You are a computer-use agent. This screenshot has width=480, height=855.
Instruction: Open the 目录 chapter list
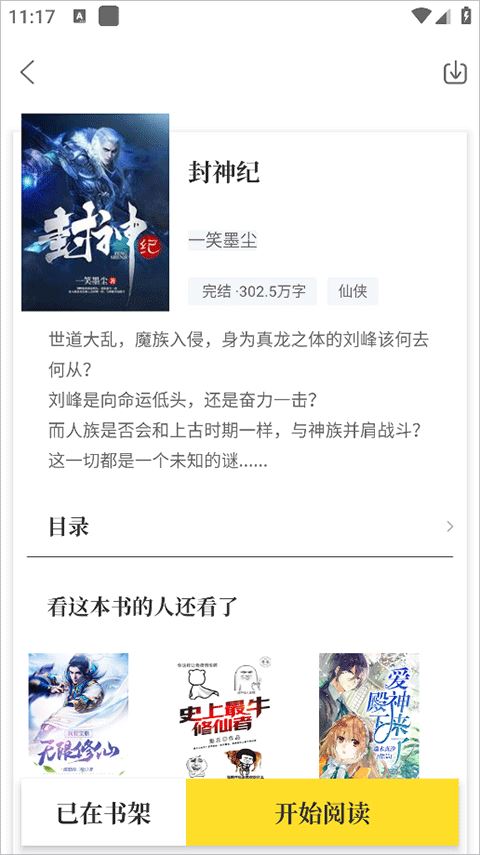click(x=240, y=527)
